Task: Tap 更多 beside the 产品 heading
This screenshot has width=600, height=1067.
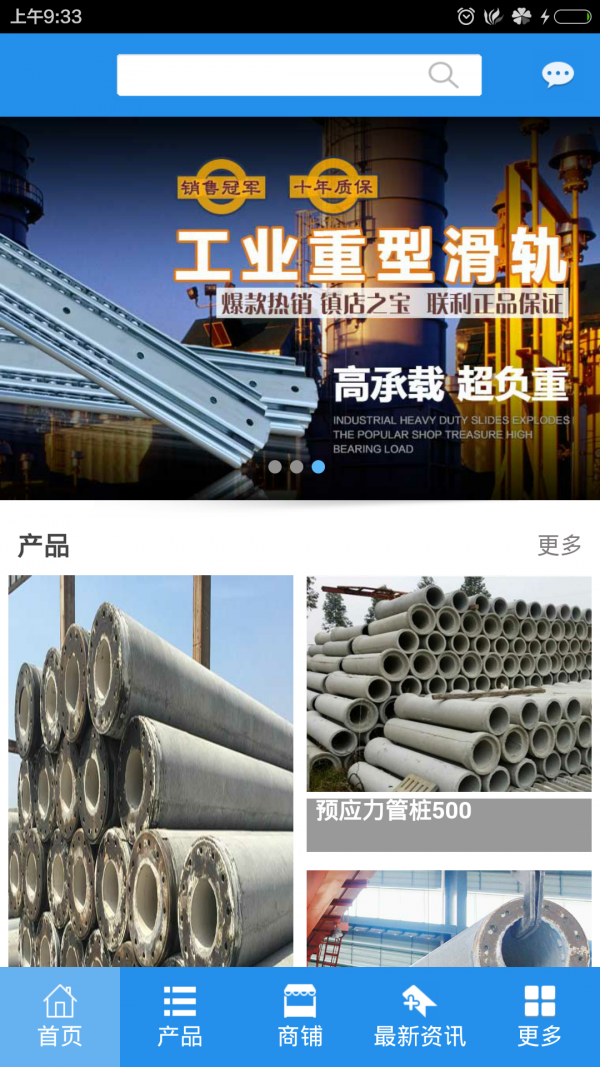Action: tap(559, 545)
